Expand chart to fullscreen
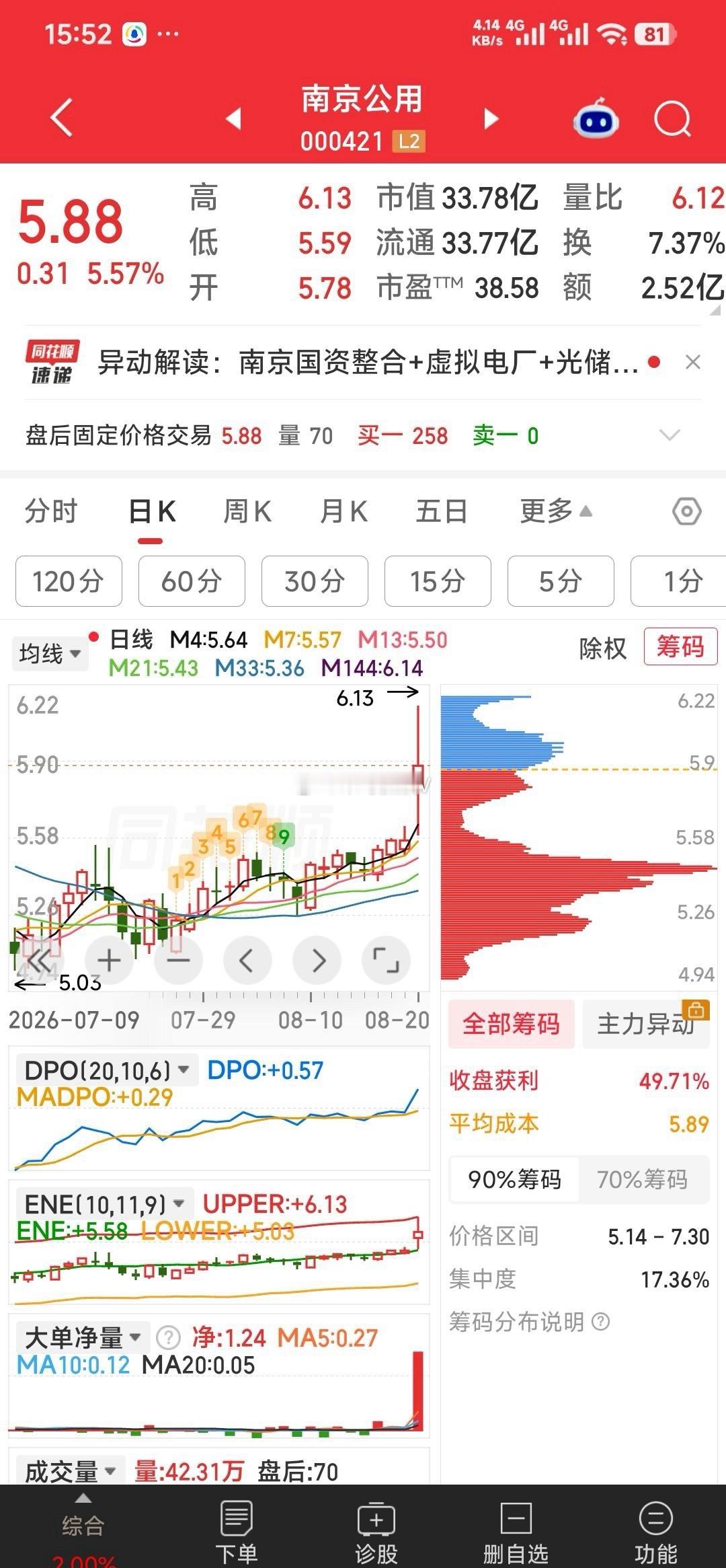The image size is (726, 1568). [386, 960]
